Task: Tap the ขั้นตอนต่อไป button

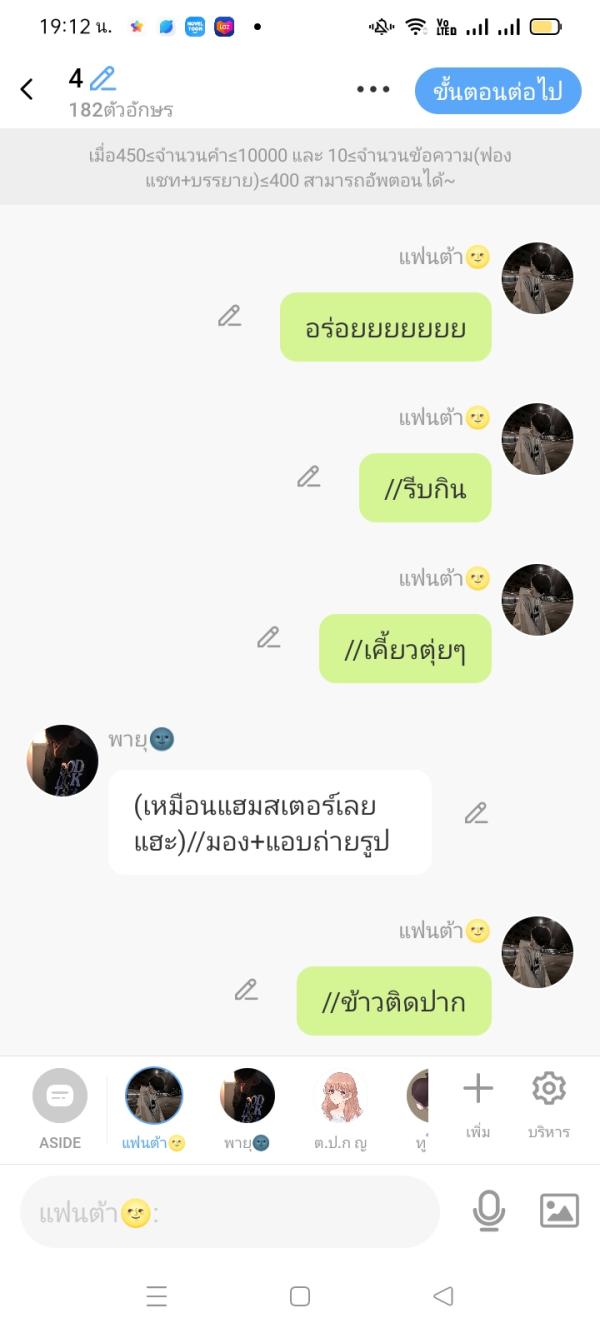Action: coord(497,91)
